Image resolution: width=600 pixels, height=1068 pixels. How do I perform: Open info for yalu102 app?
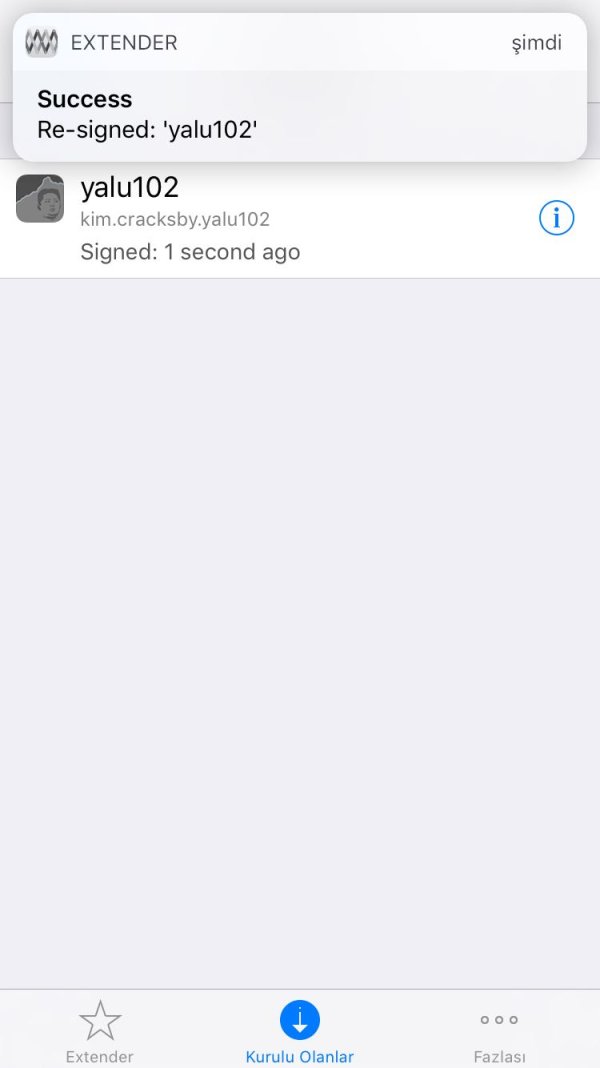556,218
